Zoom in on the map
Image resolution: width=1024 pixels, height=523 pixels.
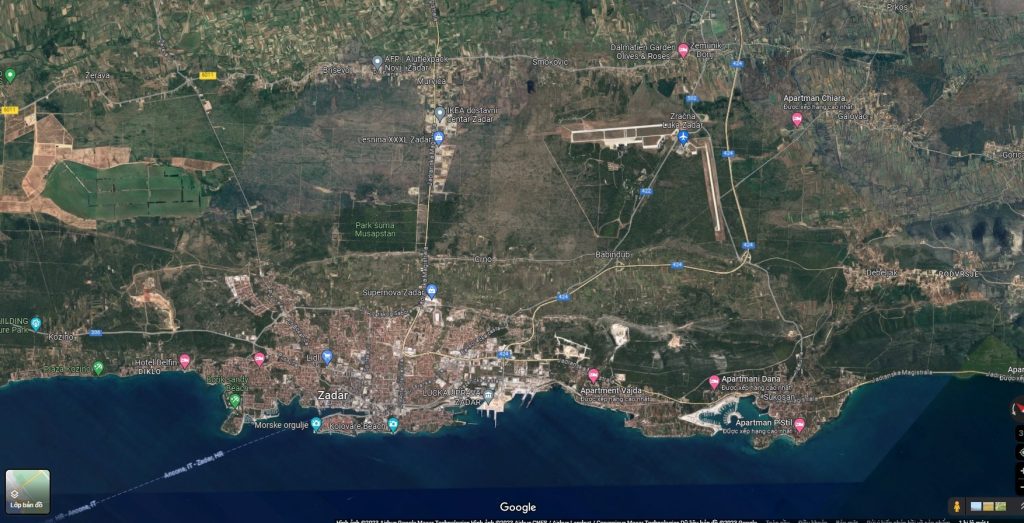(1020, 470)
